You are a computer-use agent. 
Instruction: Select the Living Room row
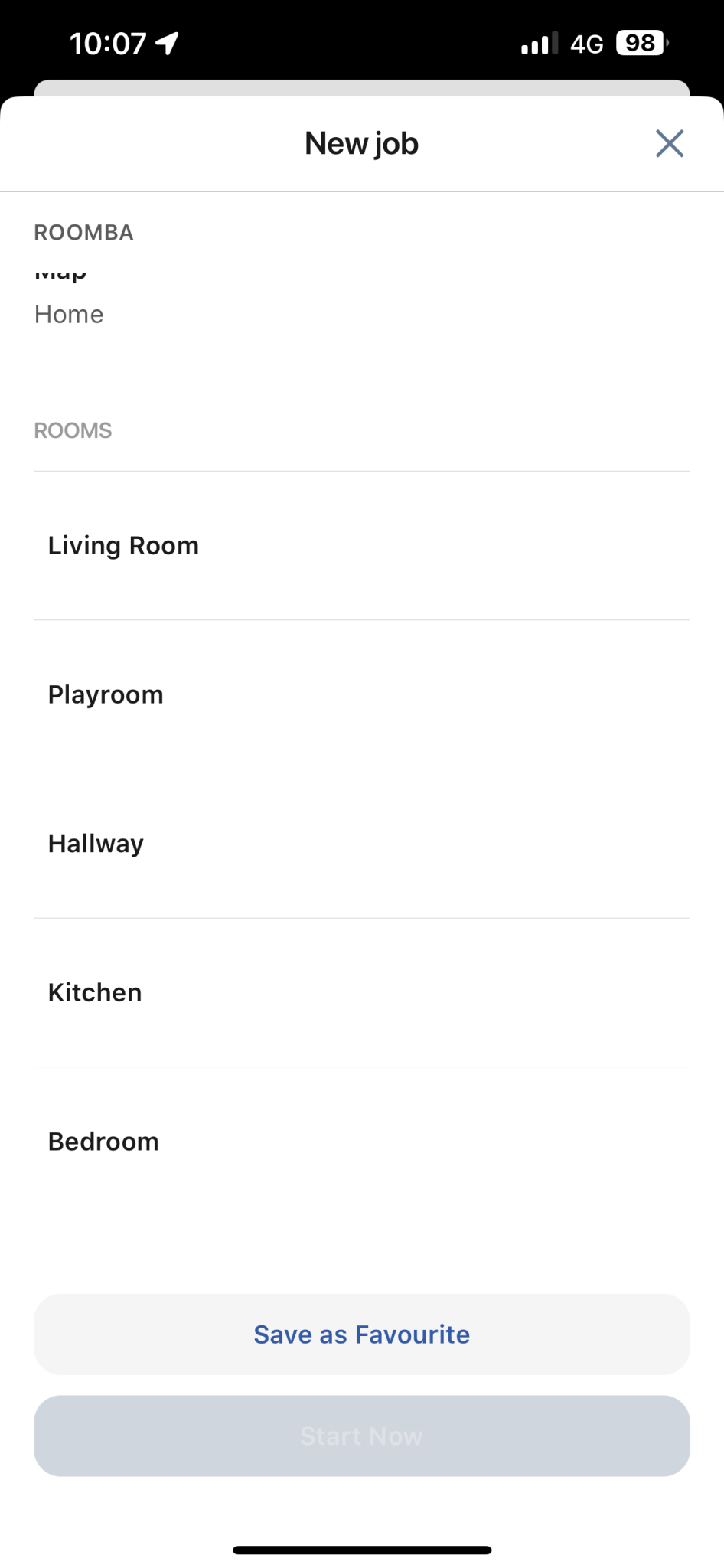[362, 546]
